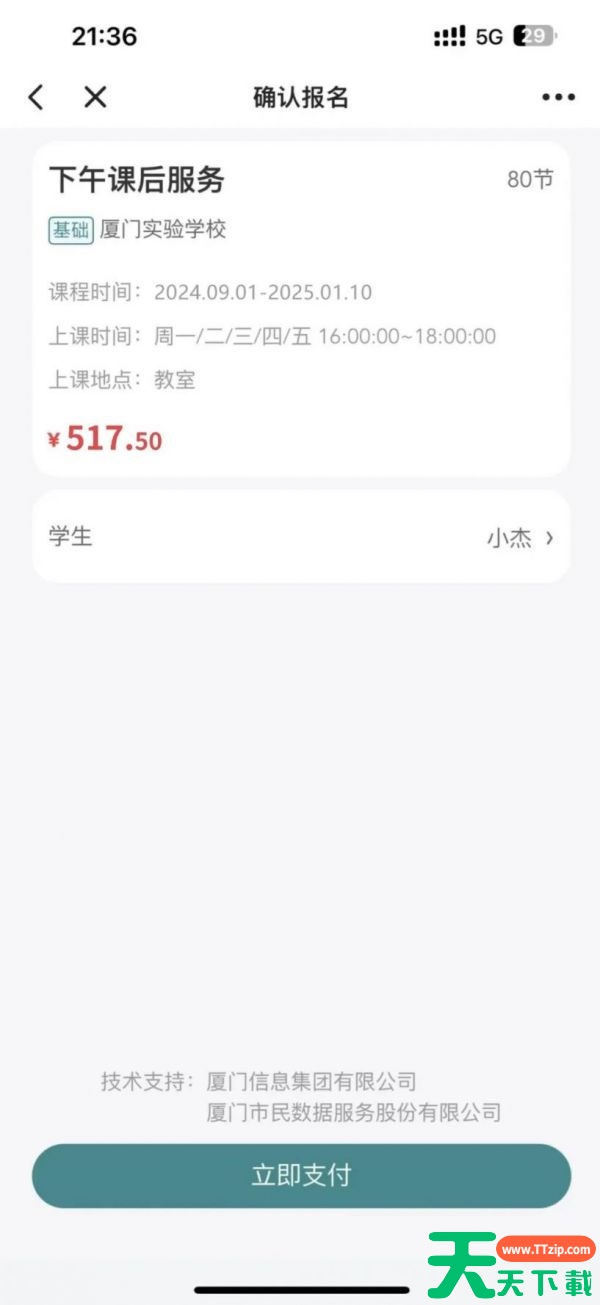Close the 确认报名 page
Image resolution: width=600 pixels, height=1305 pixels.
(x=95, y=97)
